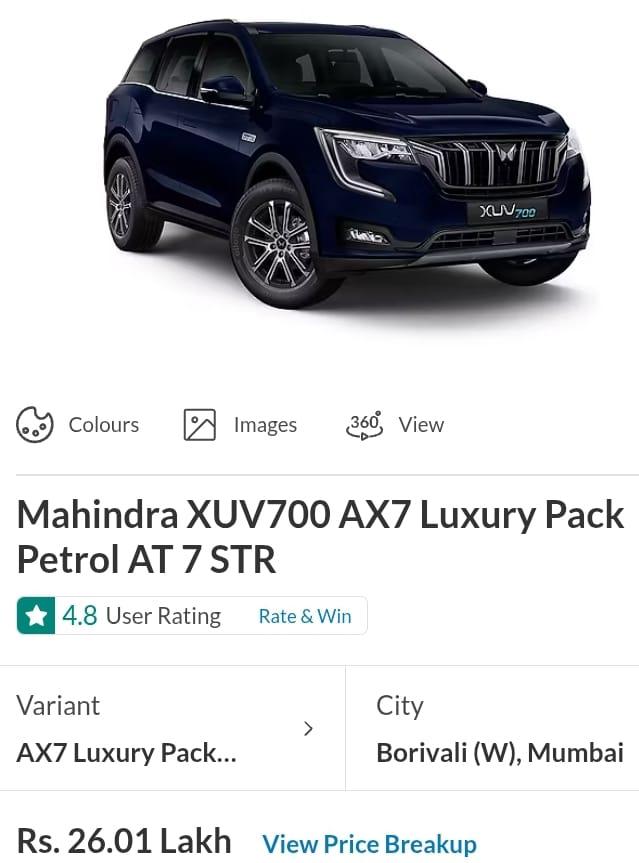The image size is (639, 863).
Task: Tap the Rate & Win link
Action: tap(305, 616)
